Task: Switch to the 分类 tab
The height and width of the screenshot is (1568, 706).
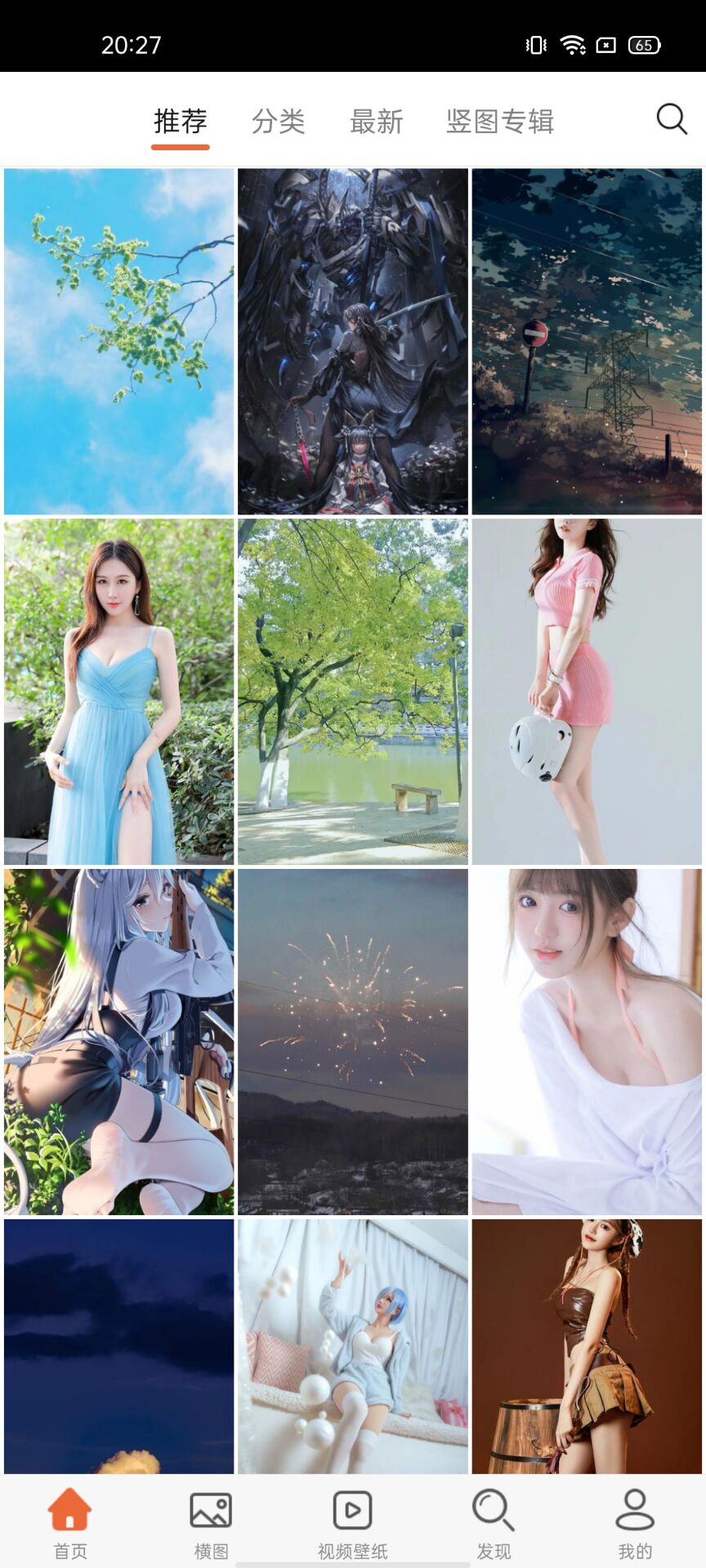Action: (x=278, y=122)
